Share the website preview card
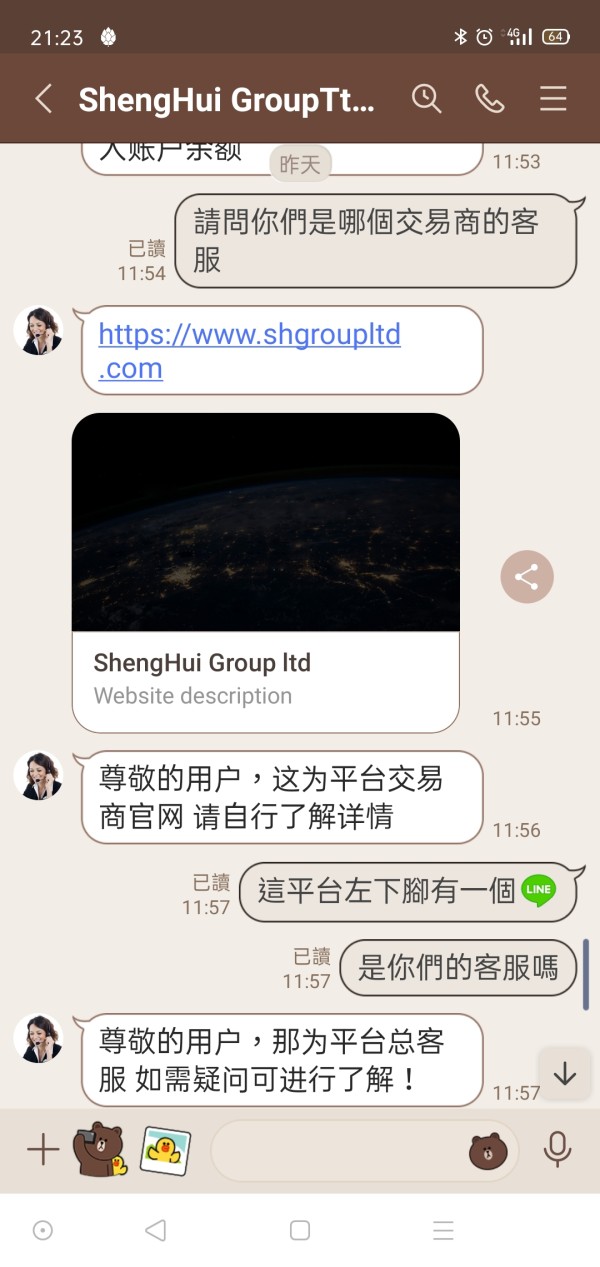 (527, 577)
